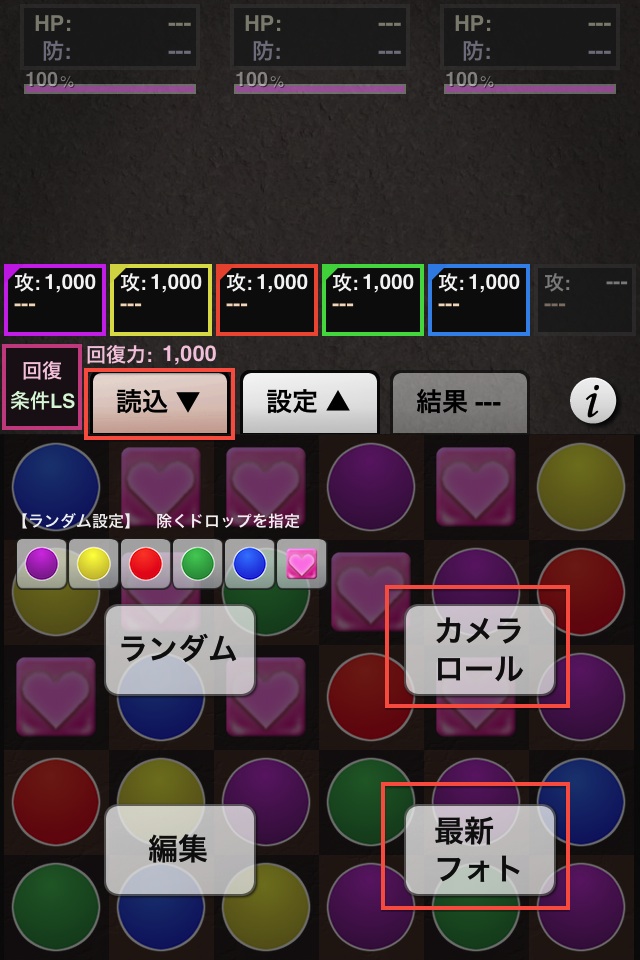Select the red attack 1,000 slot
This screenshot has width=640, height=960.
pyautogui.click(x=267, y=299)
